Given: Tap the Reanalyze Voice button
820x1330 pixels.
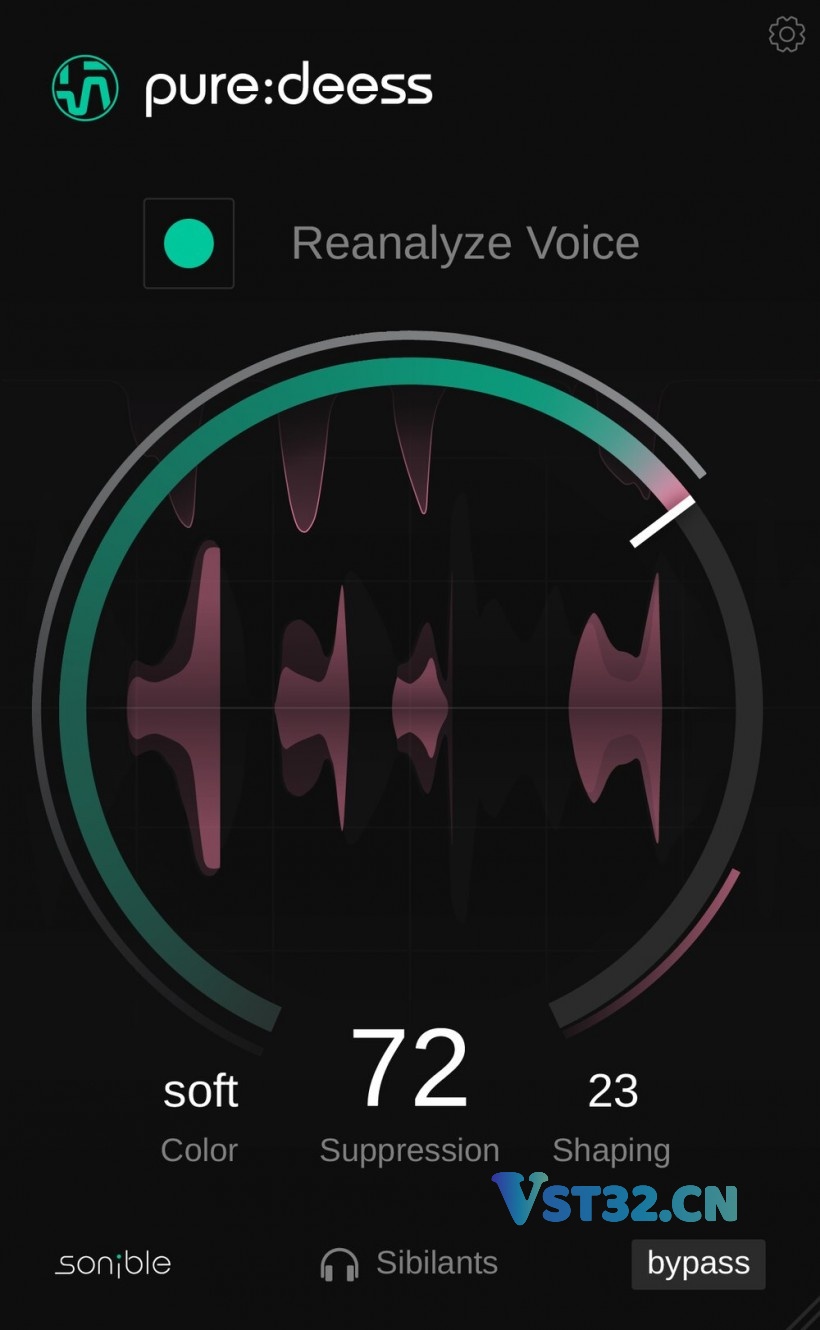Looking at the screenshot, I should [x=189, y=243].
